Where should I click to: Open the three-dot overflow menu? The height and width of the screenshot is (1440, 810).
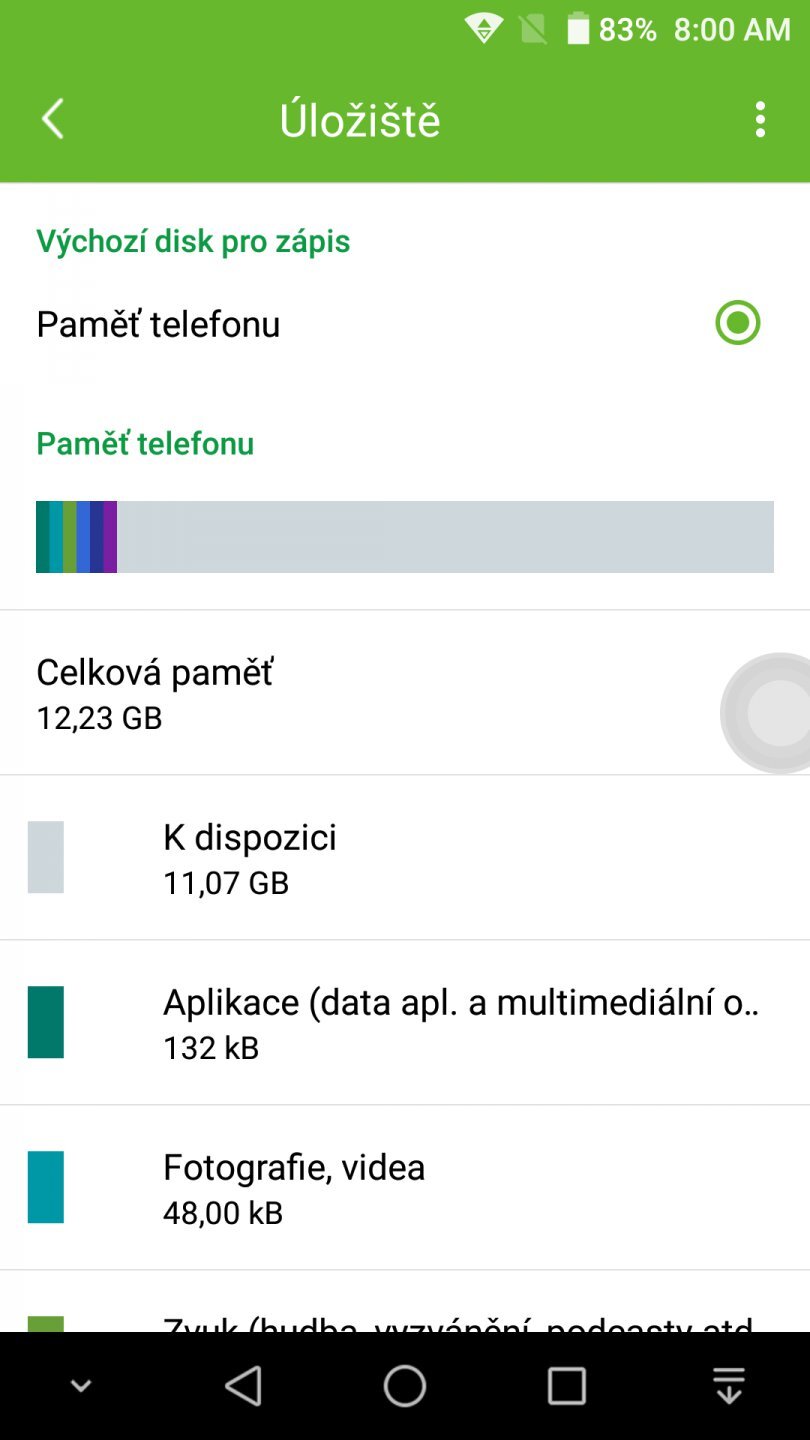[x=760, y=120]
